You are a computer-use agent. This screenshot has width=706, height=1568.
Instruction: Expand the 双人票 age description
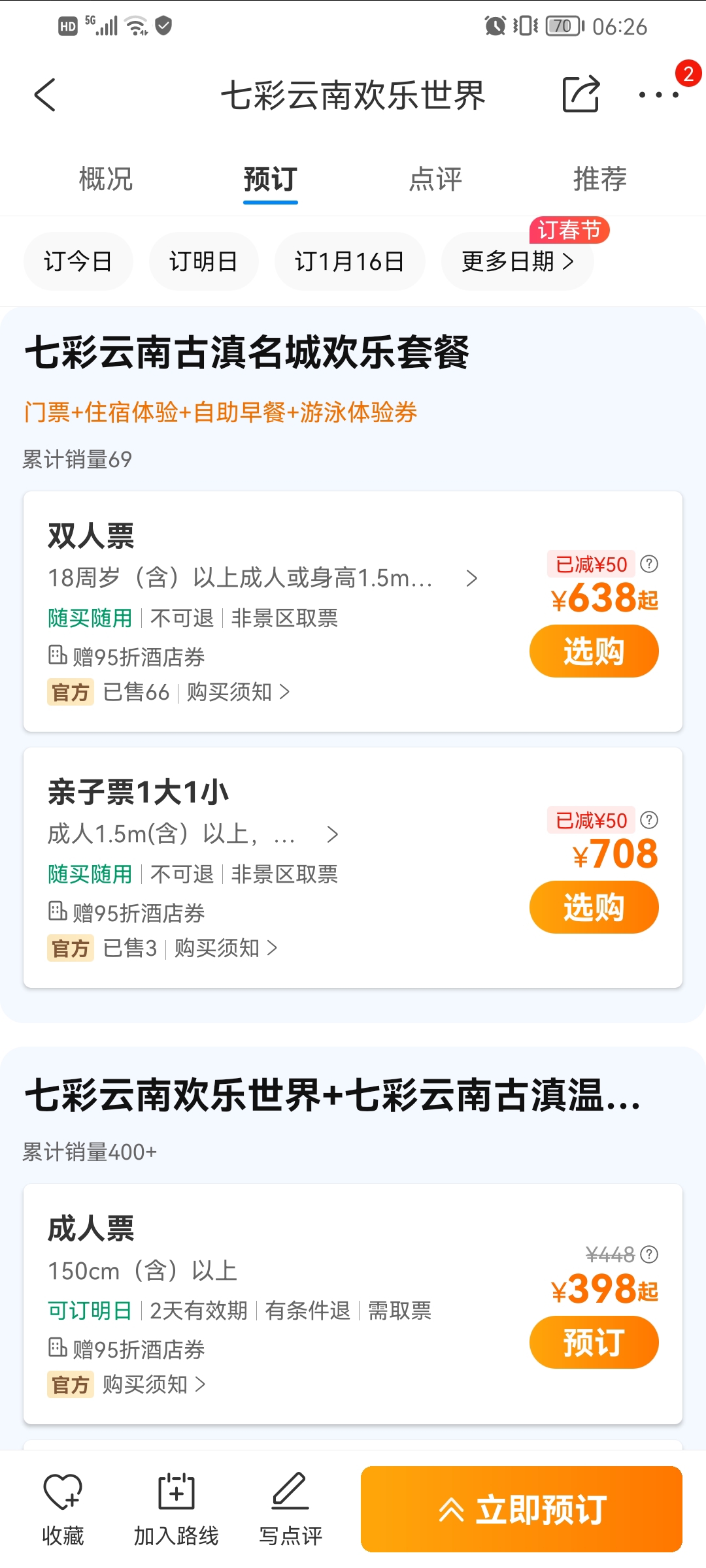[263, 578]
